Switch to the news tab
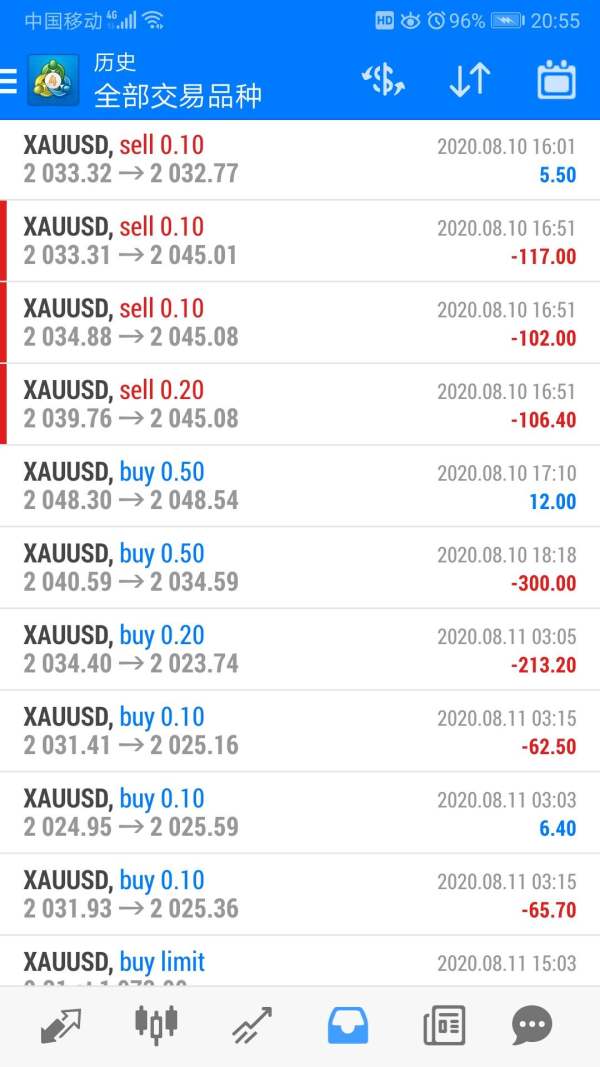Viewport: 600px width, 1067px height. point(444,1025)
